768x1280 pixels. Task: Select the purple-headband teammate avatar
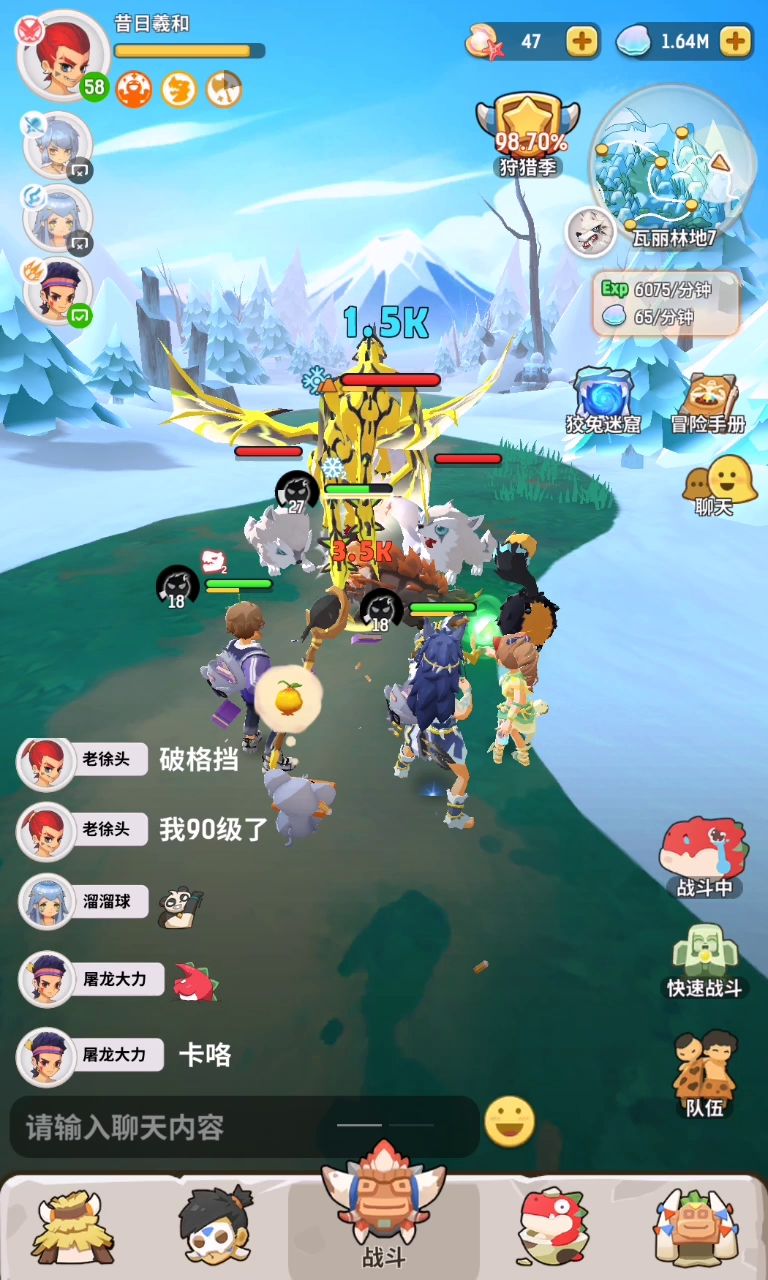point(57,292)
